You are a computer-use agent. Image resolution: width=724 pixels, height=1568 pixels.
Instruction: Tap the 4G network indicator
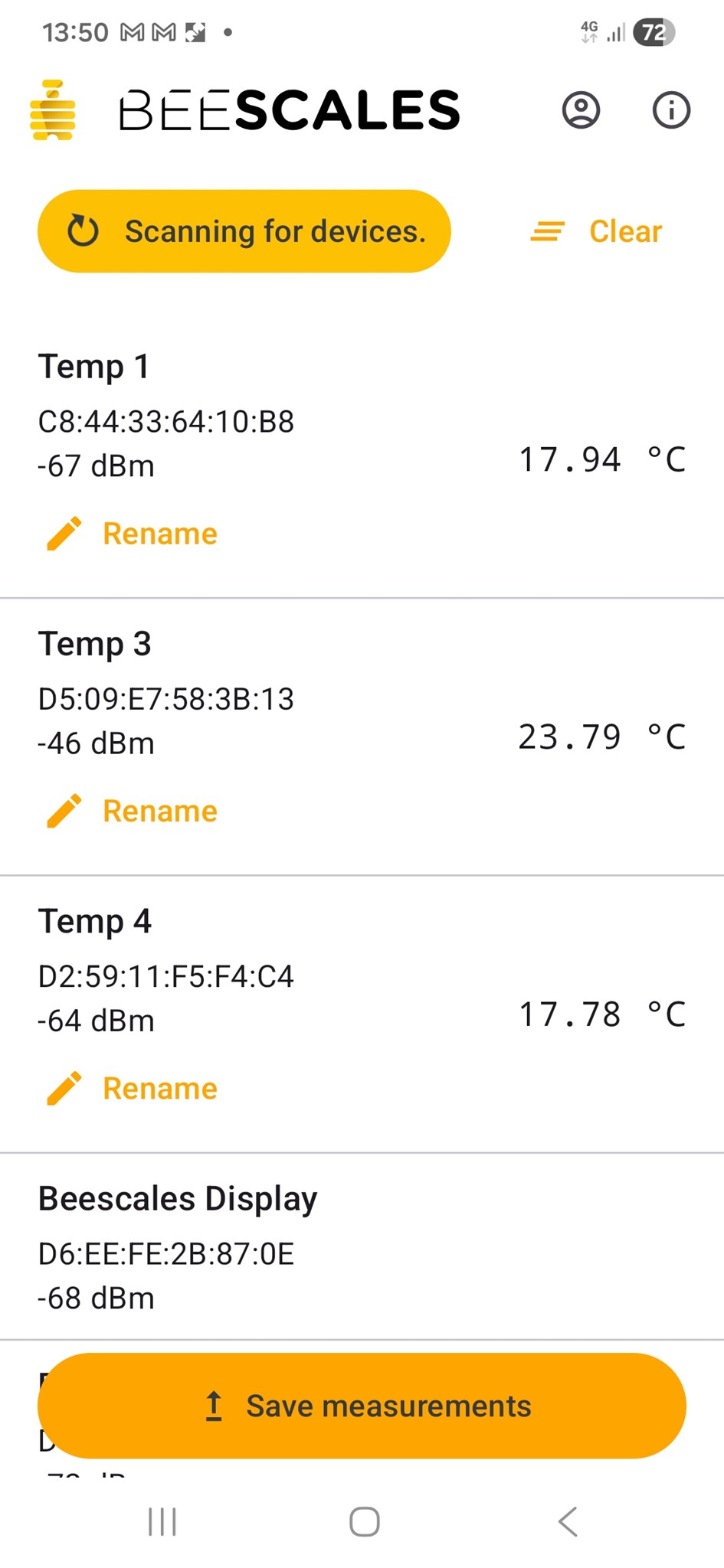[590, 31]
